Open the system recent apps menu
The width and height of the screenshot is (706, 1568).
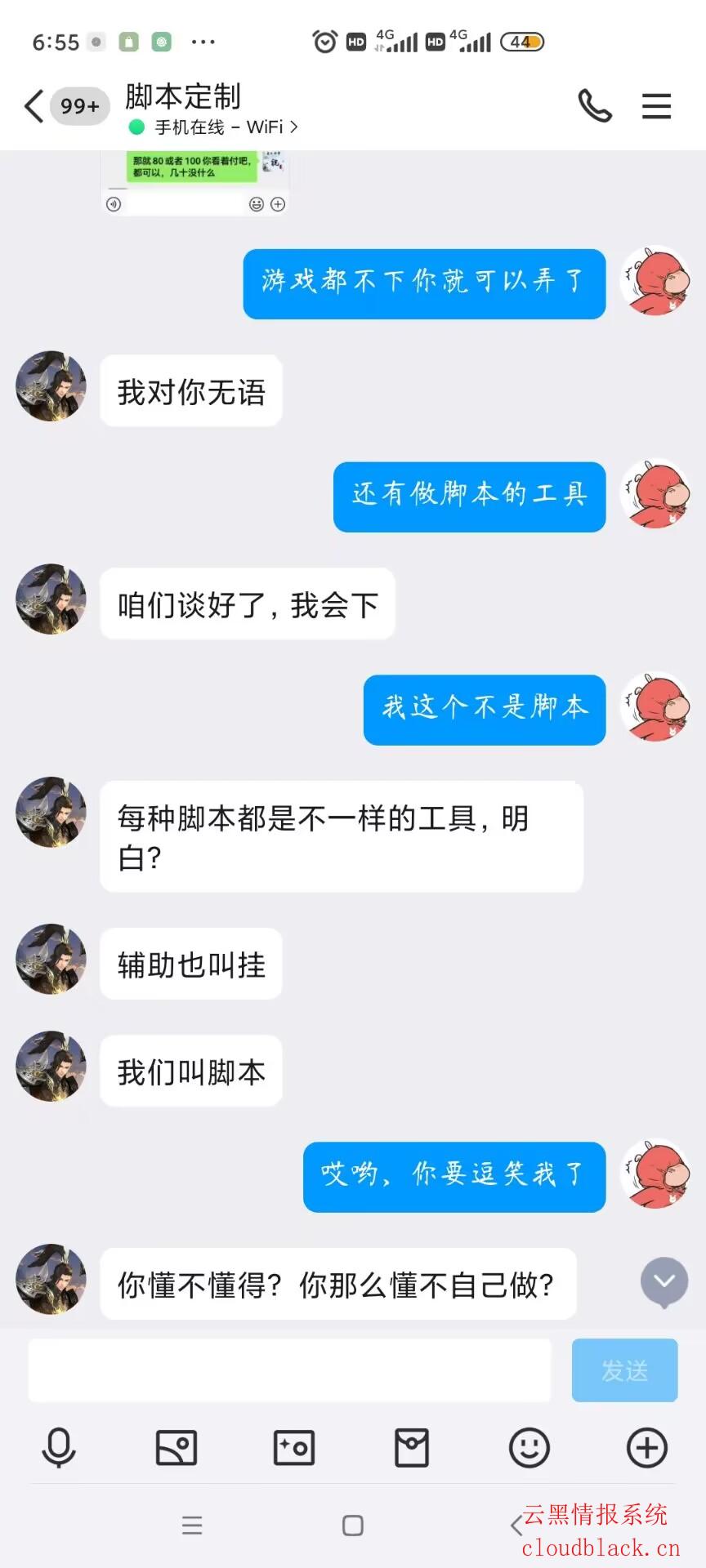tap(192, 1525)
